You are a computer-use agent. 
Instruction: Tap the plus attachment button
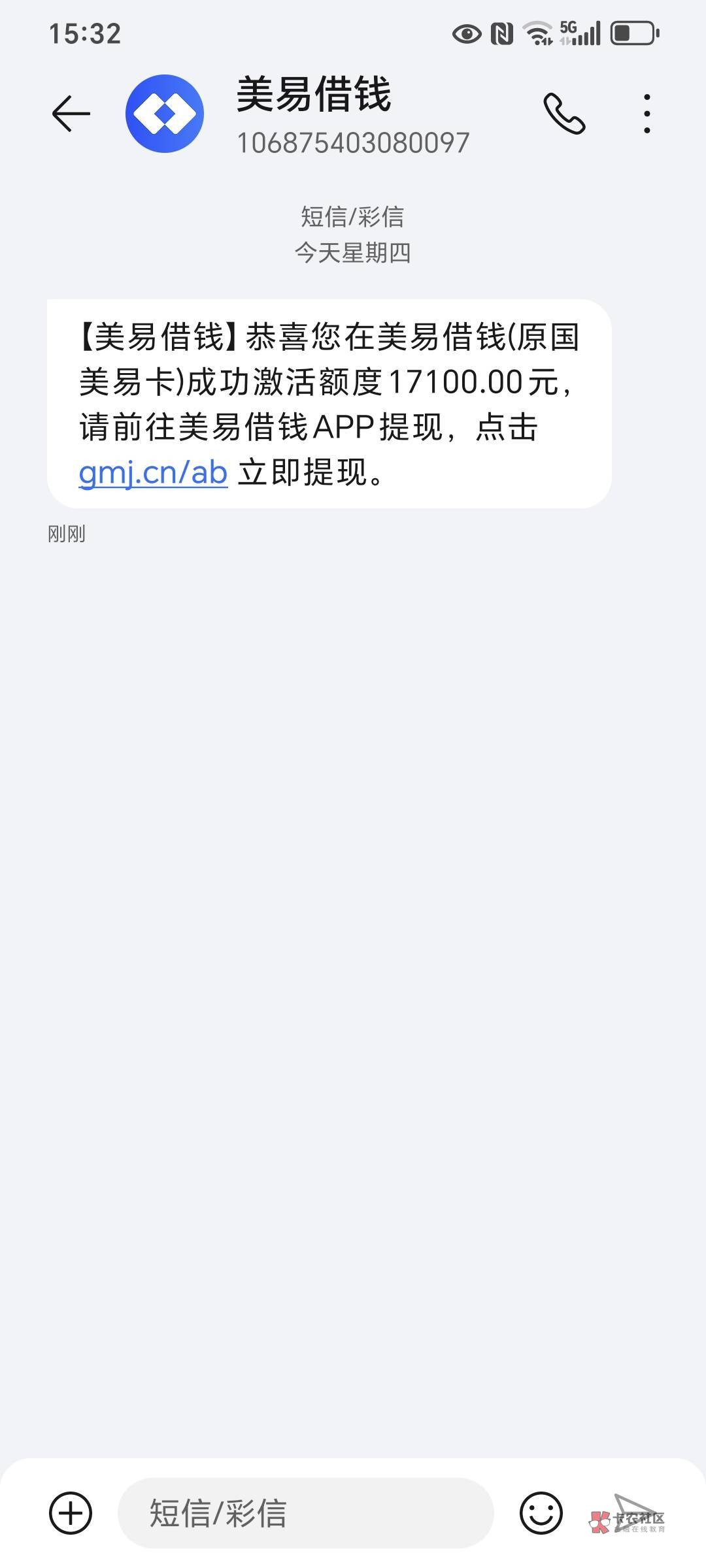tap(71, 1512)
